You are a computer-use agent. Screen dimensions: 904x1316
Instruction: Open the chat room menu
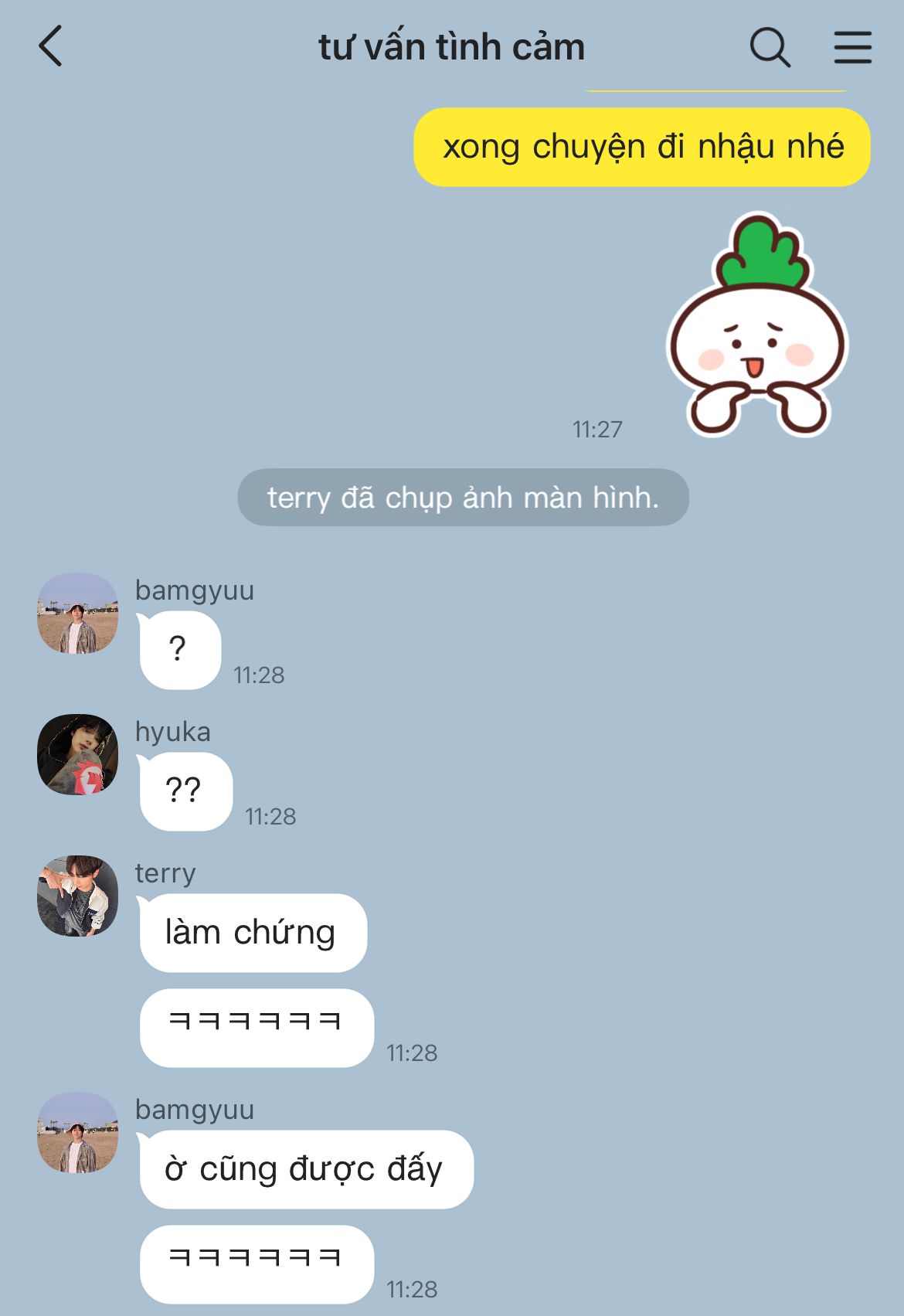pos(852,47)
